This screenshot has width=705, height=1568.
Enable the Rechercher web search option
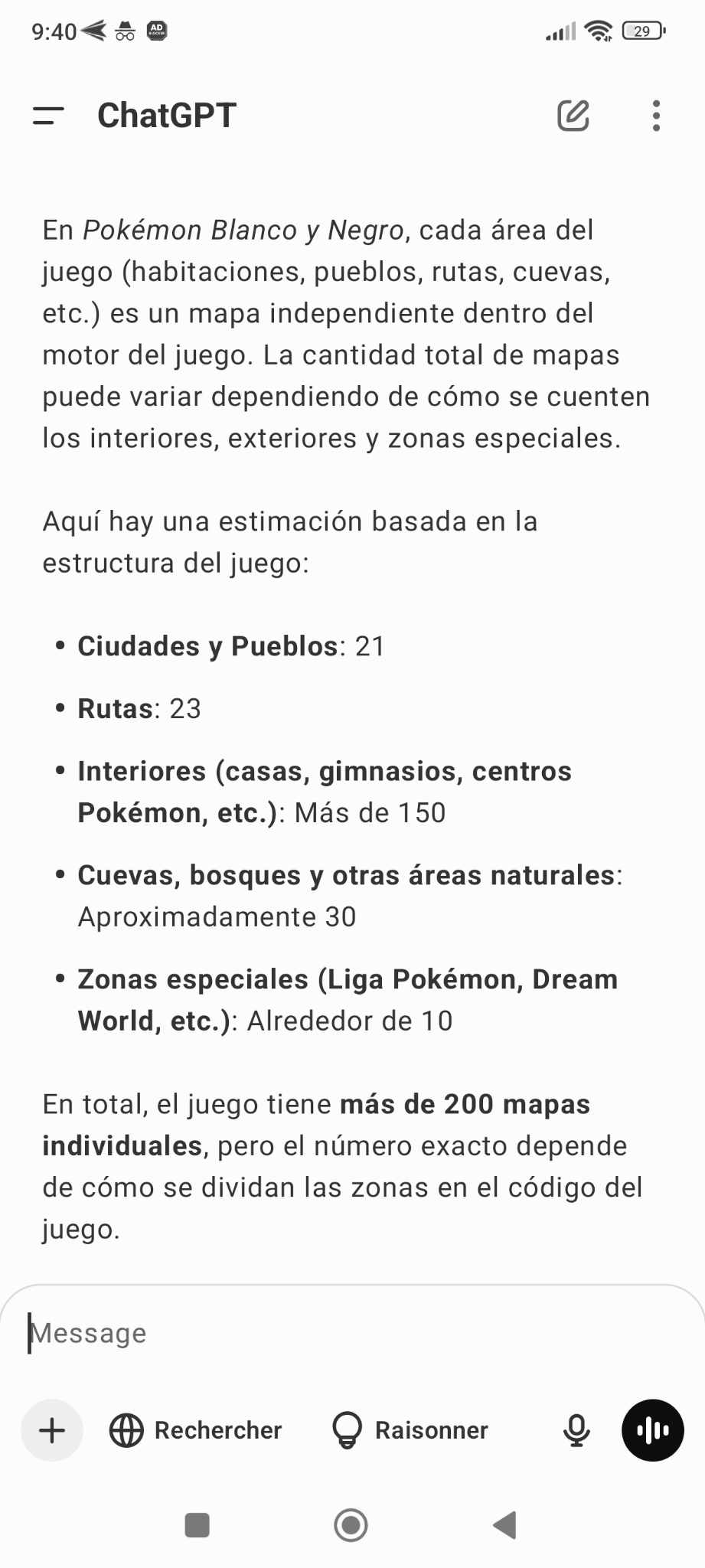click(x=196, y=1430)
